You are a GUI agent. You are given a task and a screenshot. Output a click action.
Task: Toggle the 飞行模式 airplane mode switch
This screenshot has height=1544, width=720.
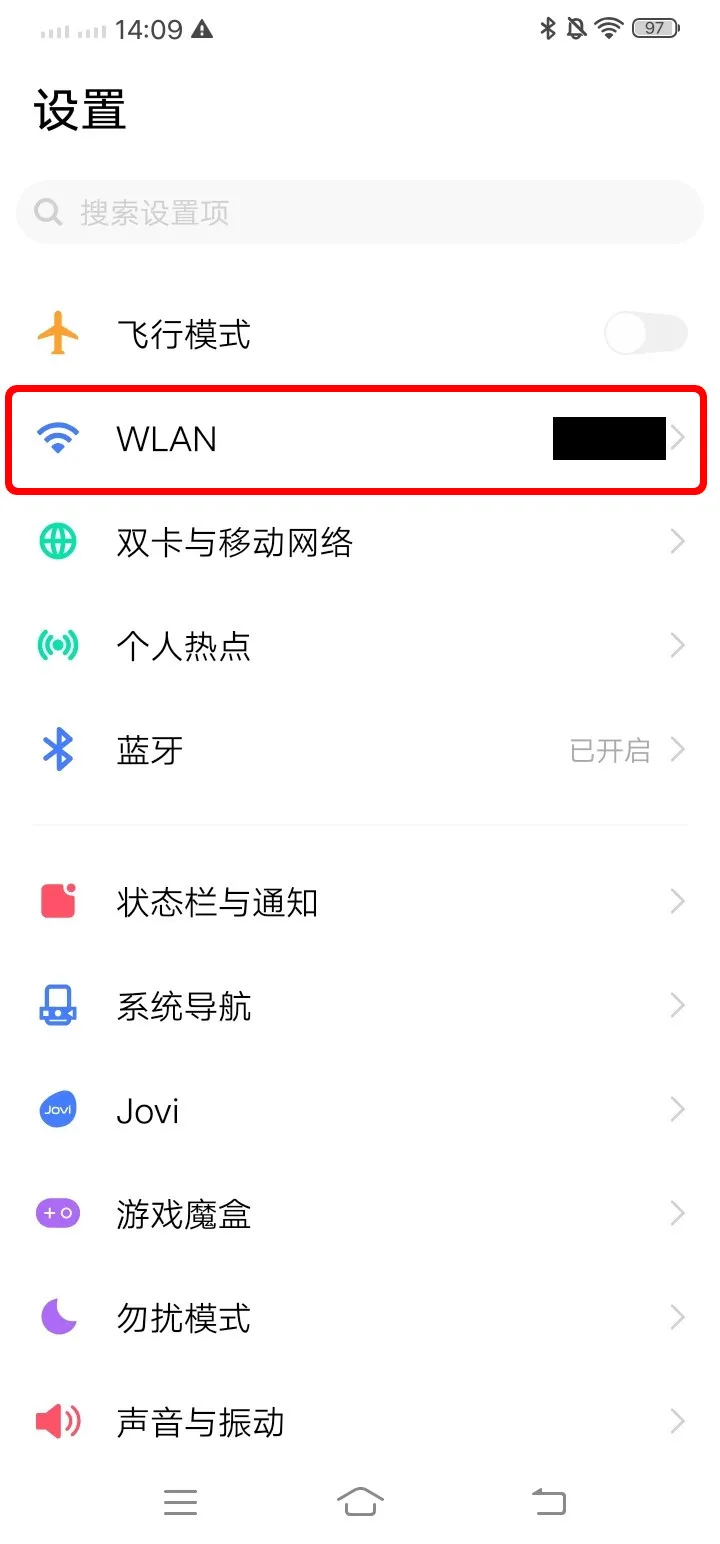point(645,334)
